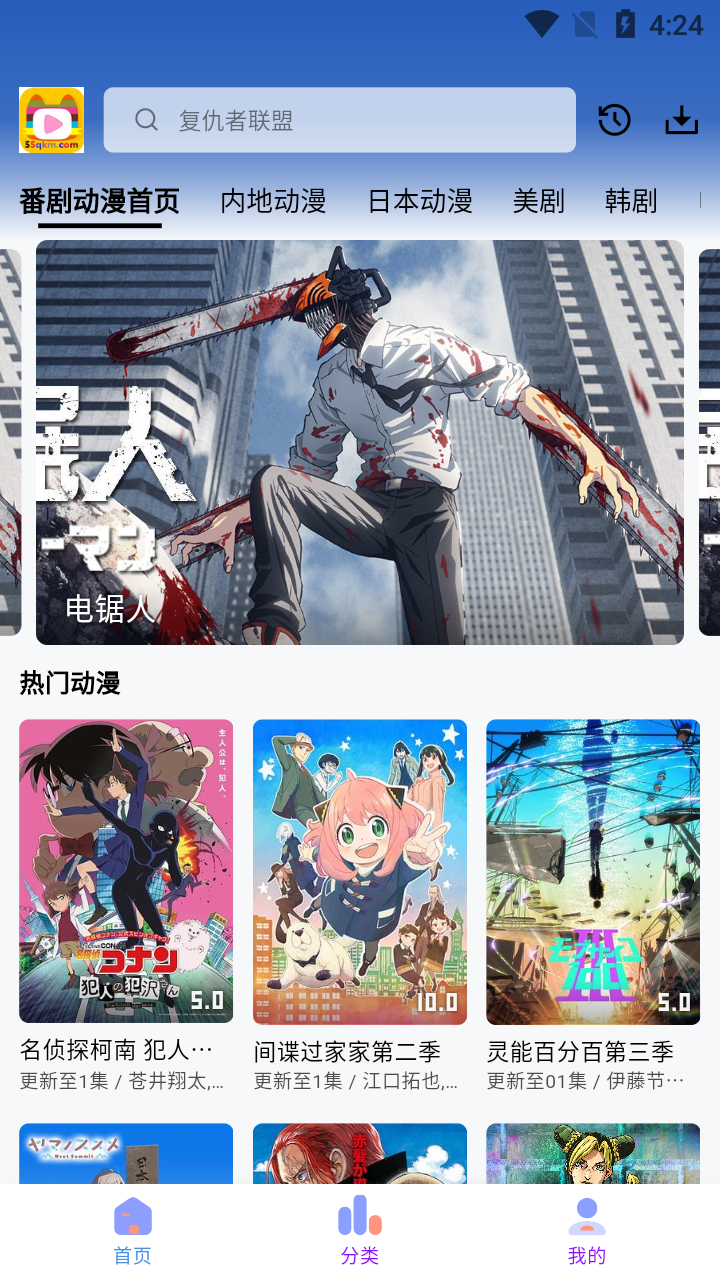The height and width of the screenshot is (1280, 720).
Task: Select the 番剧动漫首页 top tab
Action: pyautogui.click(x=100, y=201)
